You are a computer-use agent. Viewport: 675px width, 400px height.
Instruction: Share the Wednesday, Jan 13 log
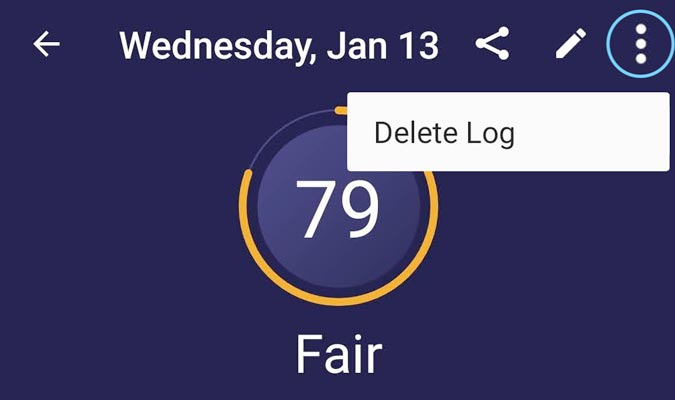[x=492, y=44]
